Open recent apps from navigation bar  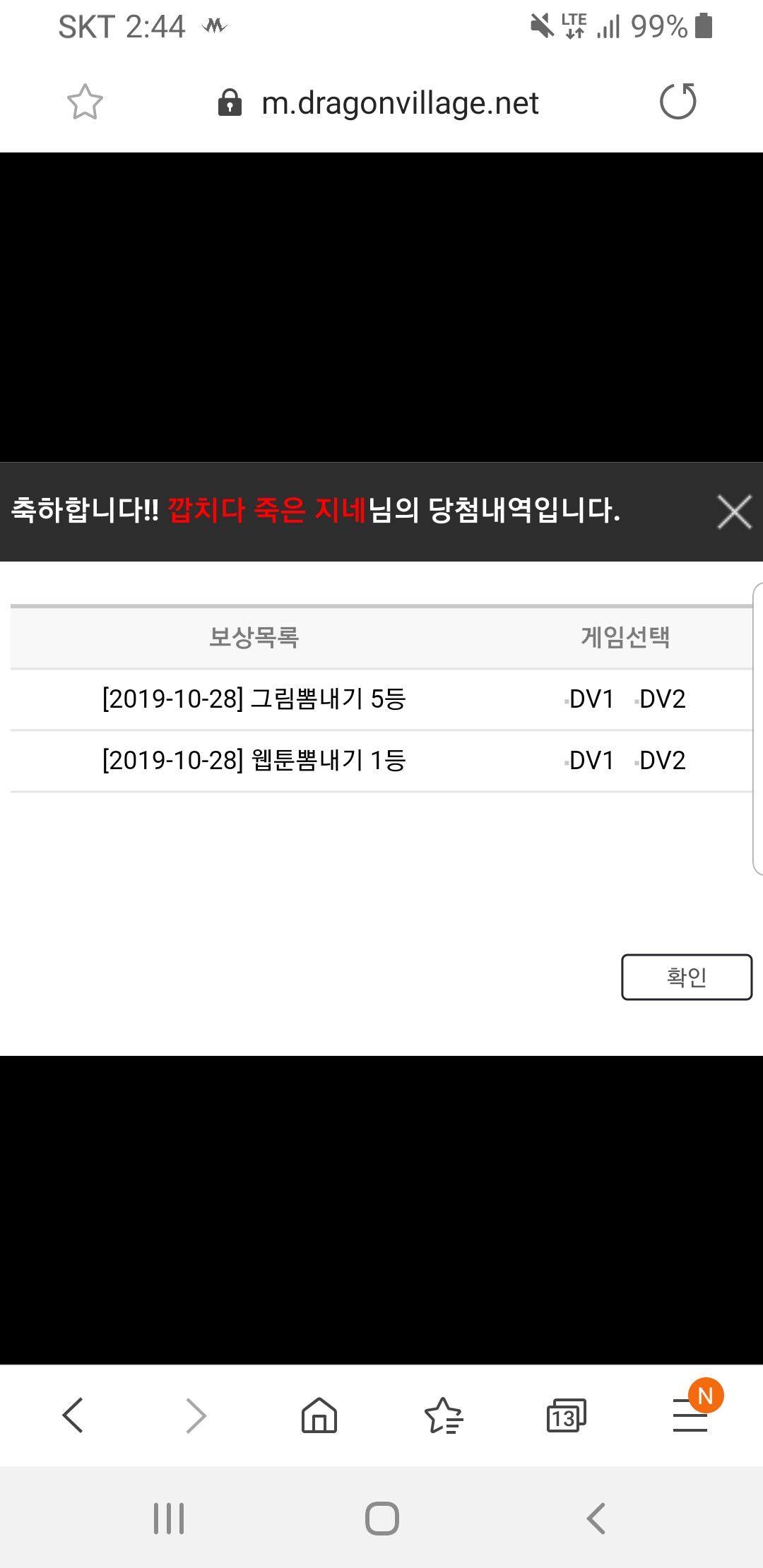(x=169, y=1519)
